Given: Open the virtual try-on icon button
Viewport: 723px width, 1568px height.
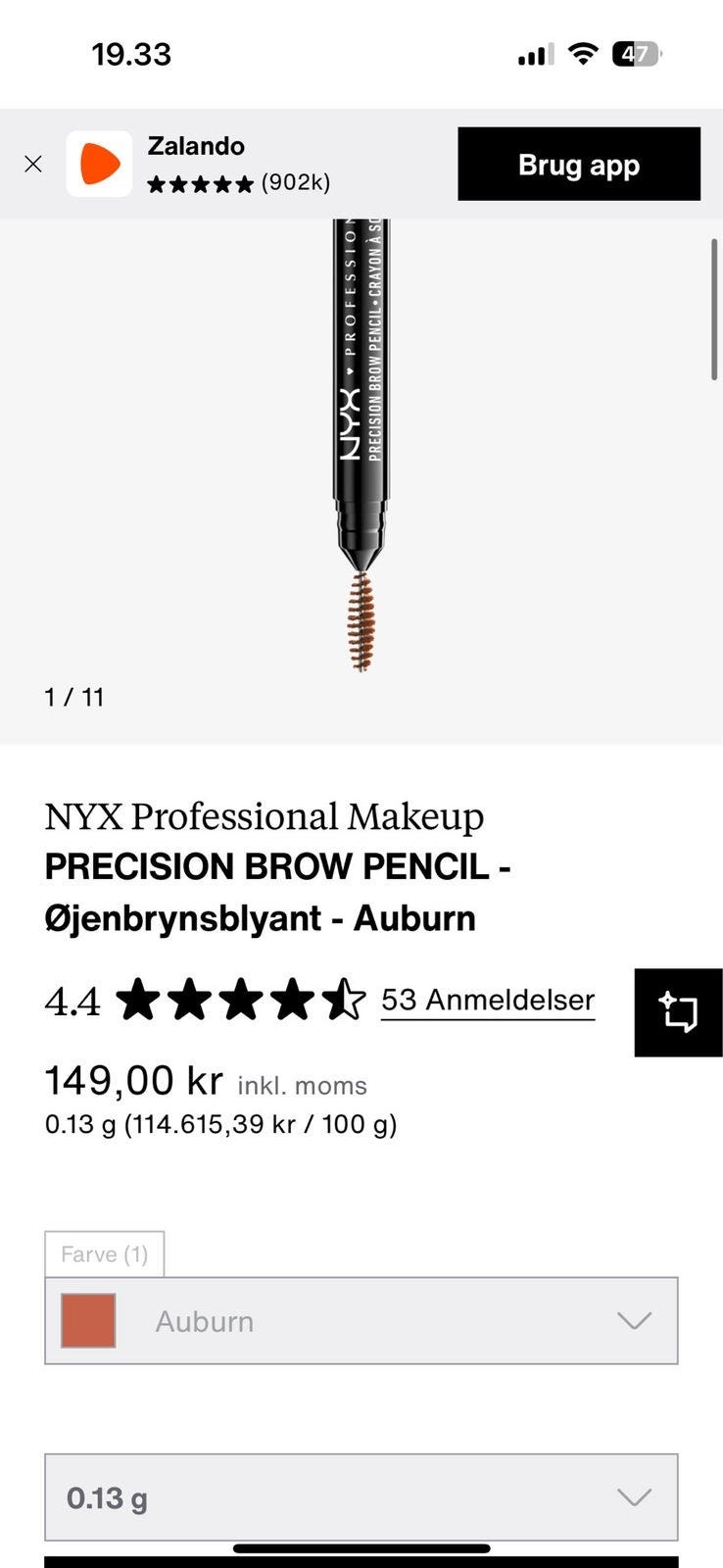Looking at the screenshot, I should 678,1012.
